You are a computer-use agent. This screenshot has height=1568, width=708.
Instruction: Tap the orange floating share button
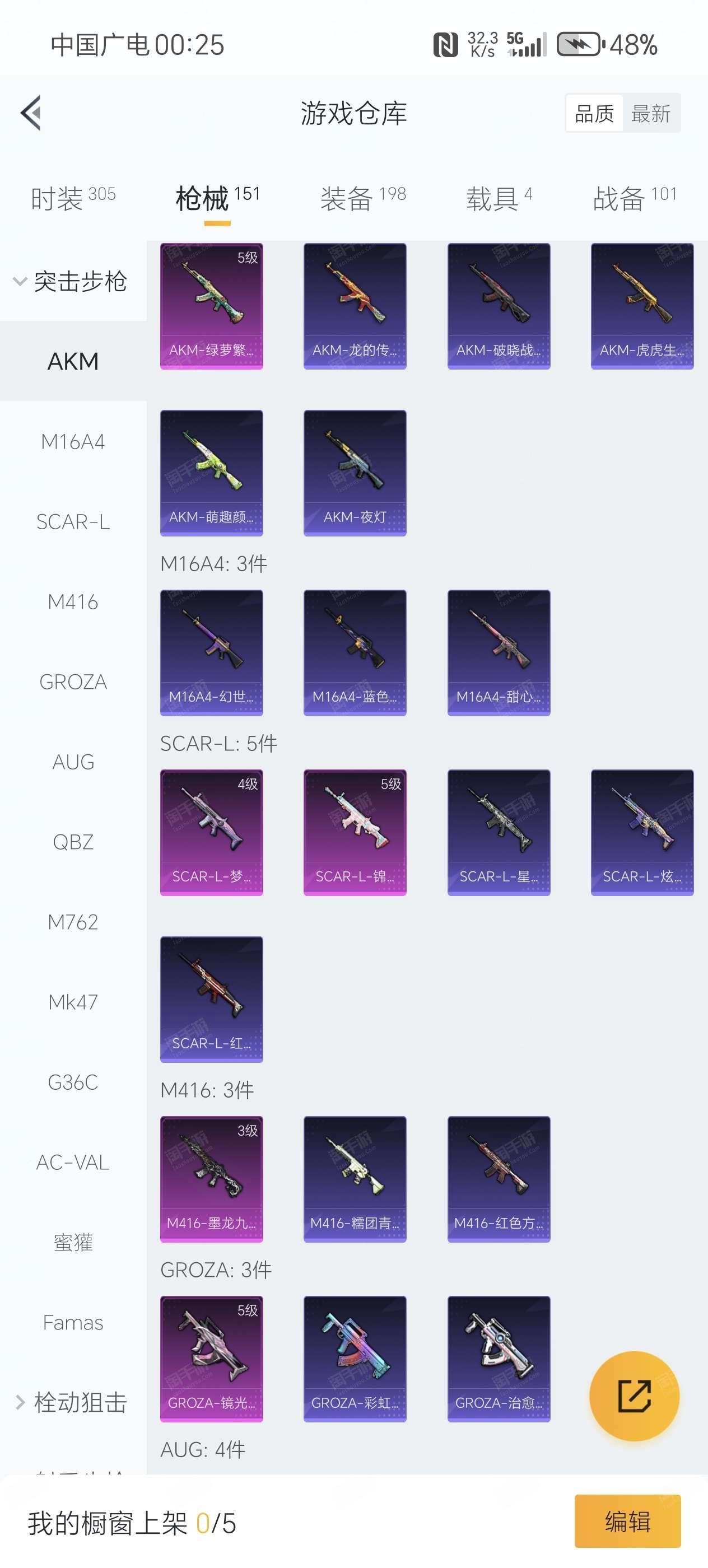pyautogui.click(x=634, y=1396)
